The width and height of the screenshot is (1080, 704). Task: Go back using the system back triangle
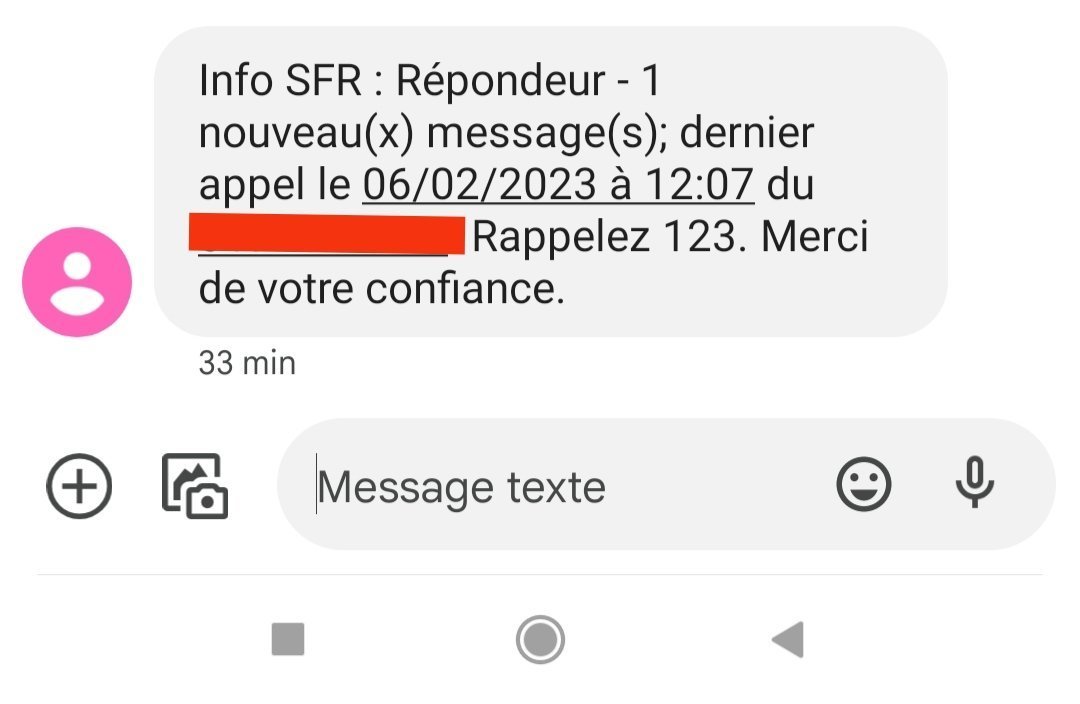(788, 639)
